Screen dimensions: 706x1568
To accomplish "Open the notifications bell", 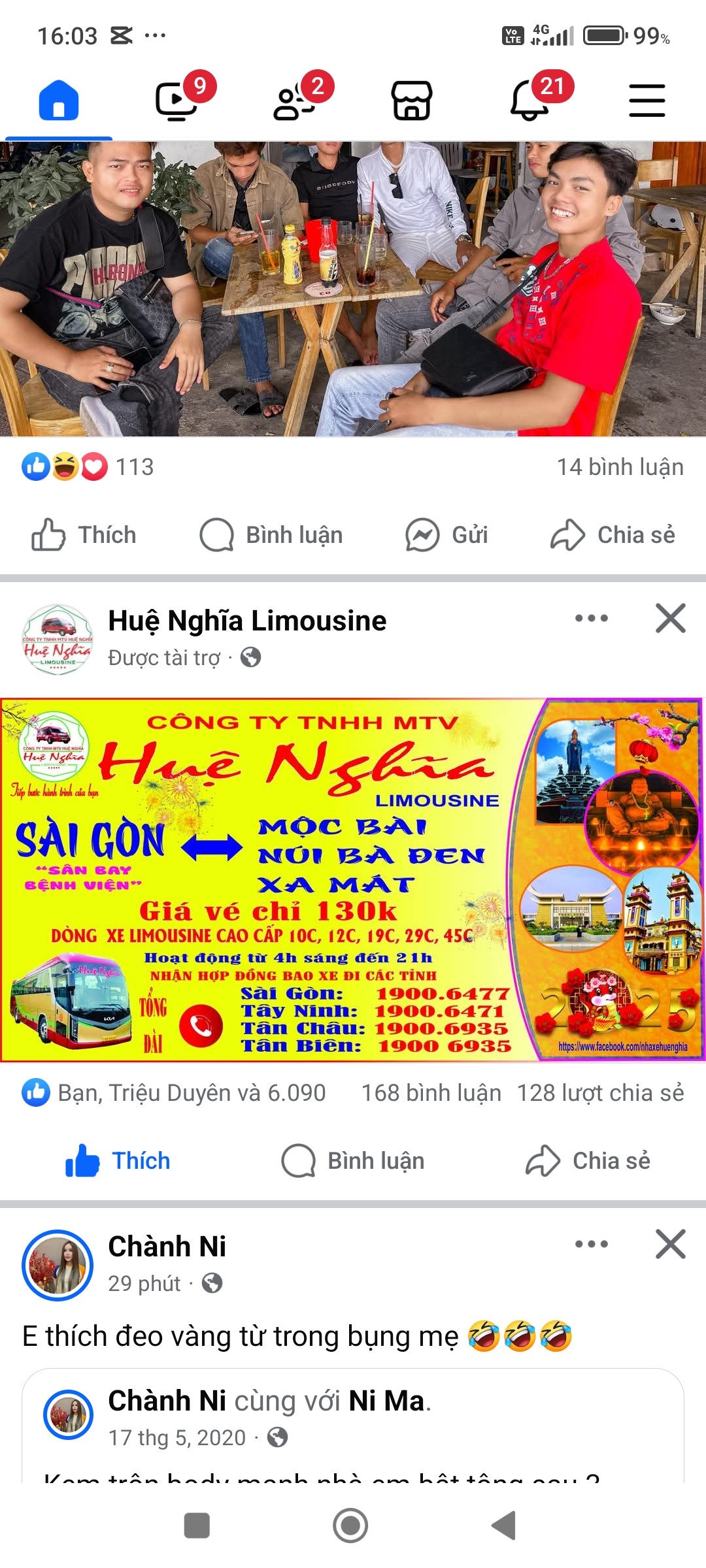I will pyautogui.click(x=529, y=101).
